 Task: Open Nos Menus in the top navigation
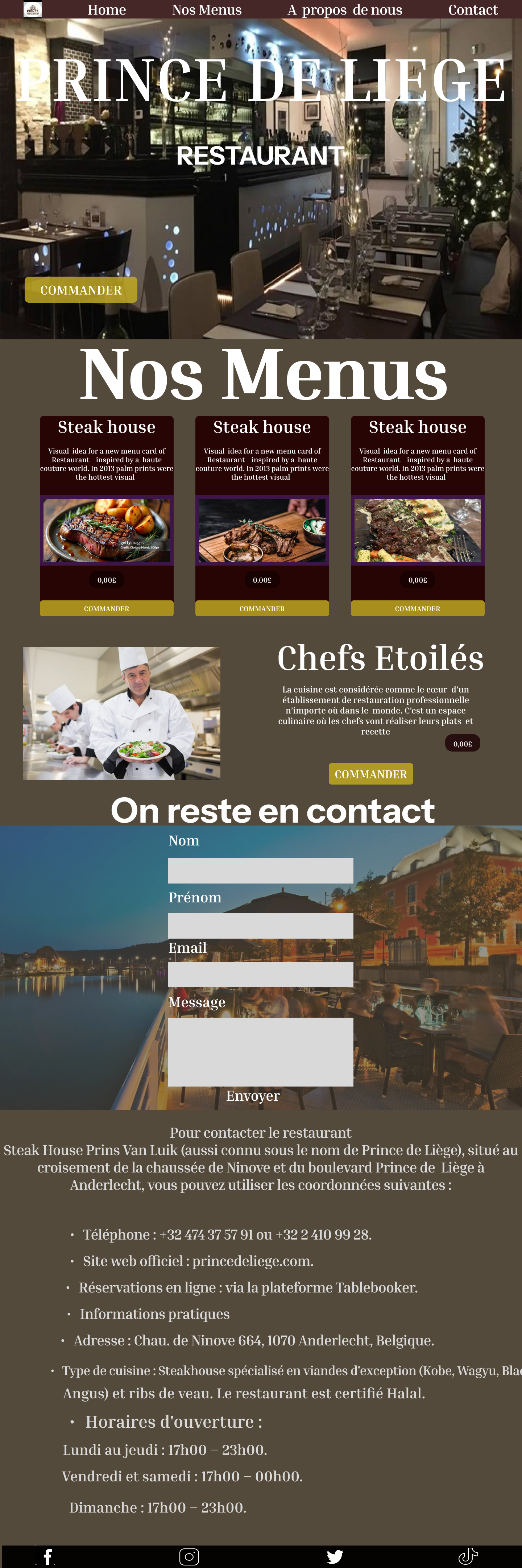pyautogui.click(x=206, y=10)
